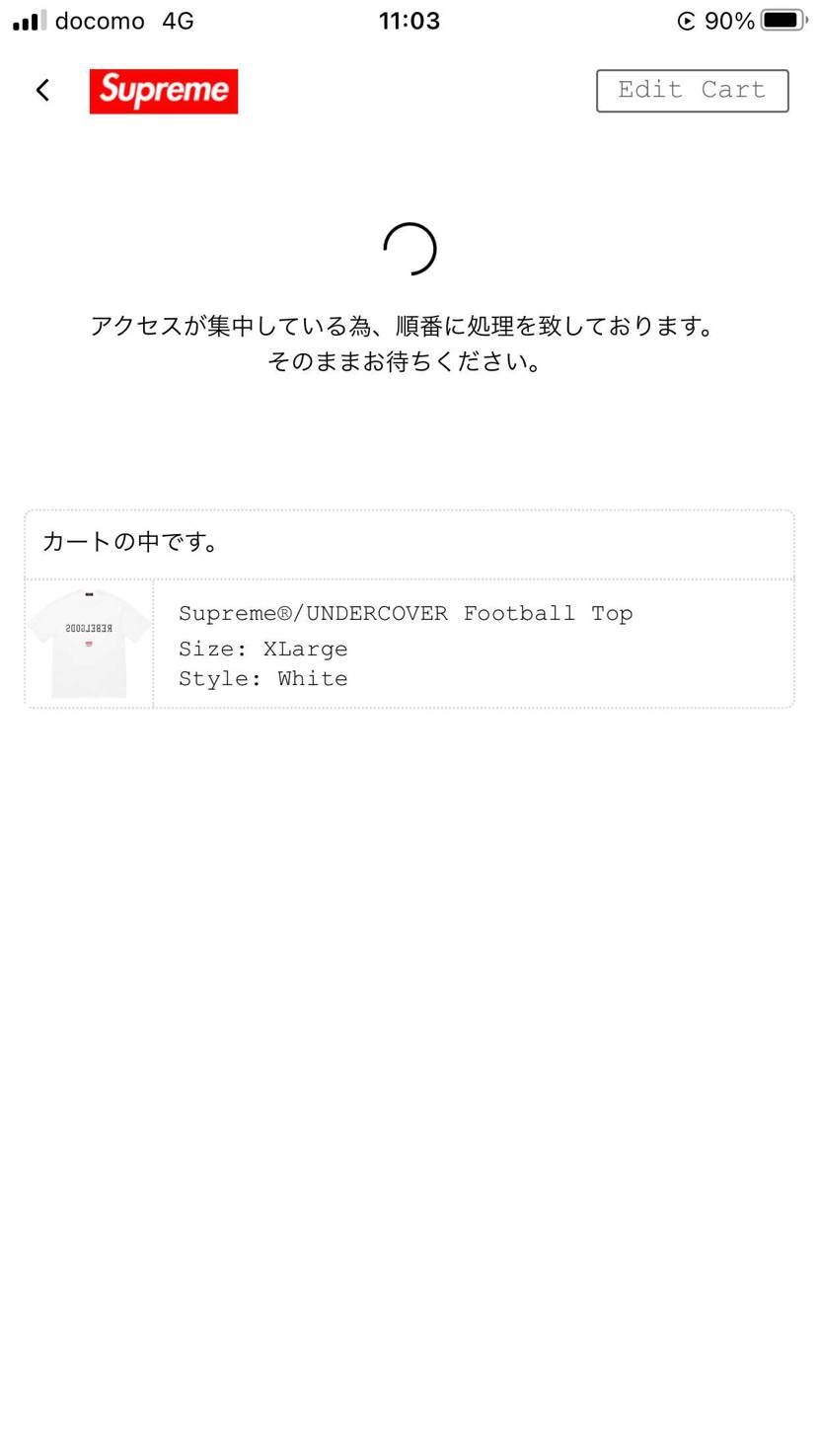The height and width of the screenshot is (1456, 819).
Task: Open the Edit Cart screen
Action: coord(692,90)
